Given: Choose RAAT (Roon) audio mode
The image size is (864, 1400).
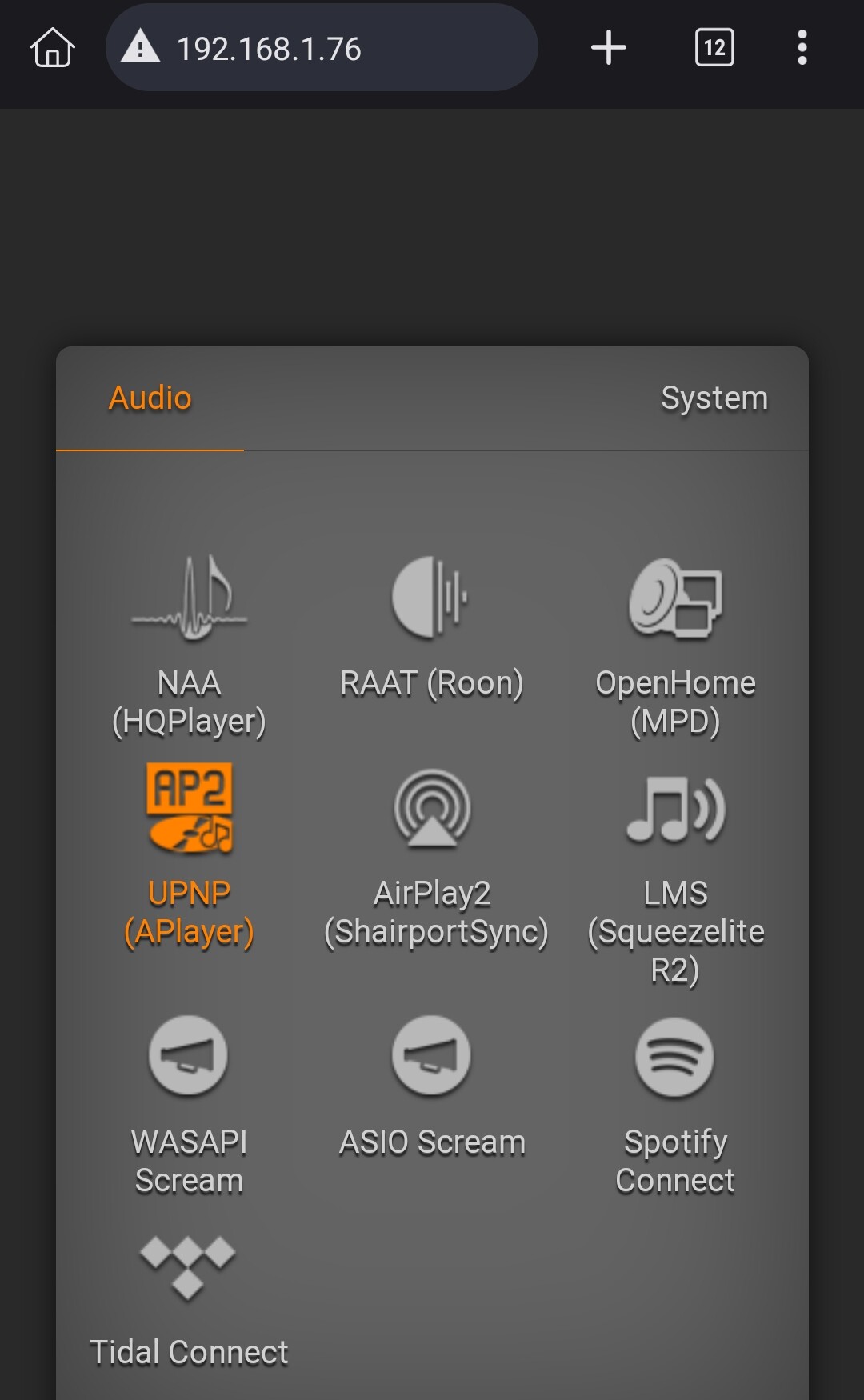Looking at the screenshot, I should [x=432, y=628].
